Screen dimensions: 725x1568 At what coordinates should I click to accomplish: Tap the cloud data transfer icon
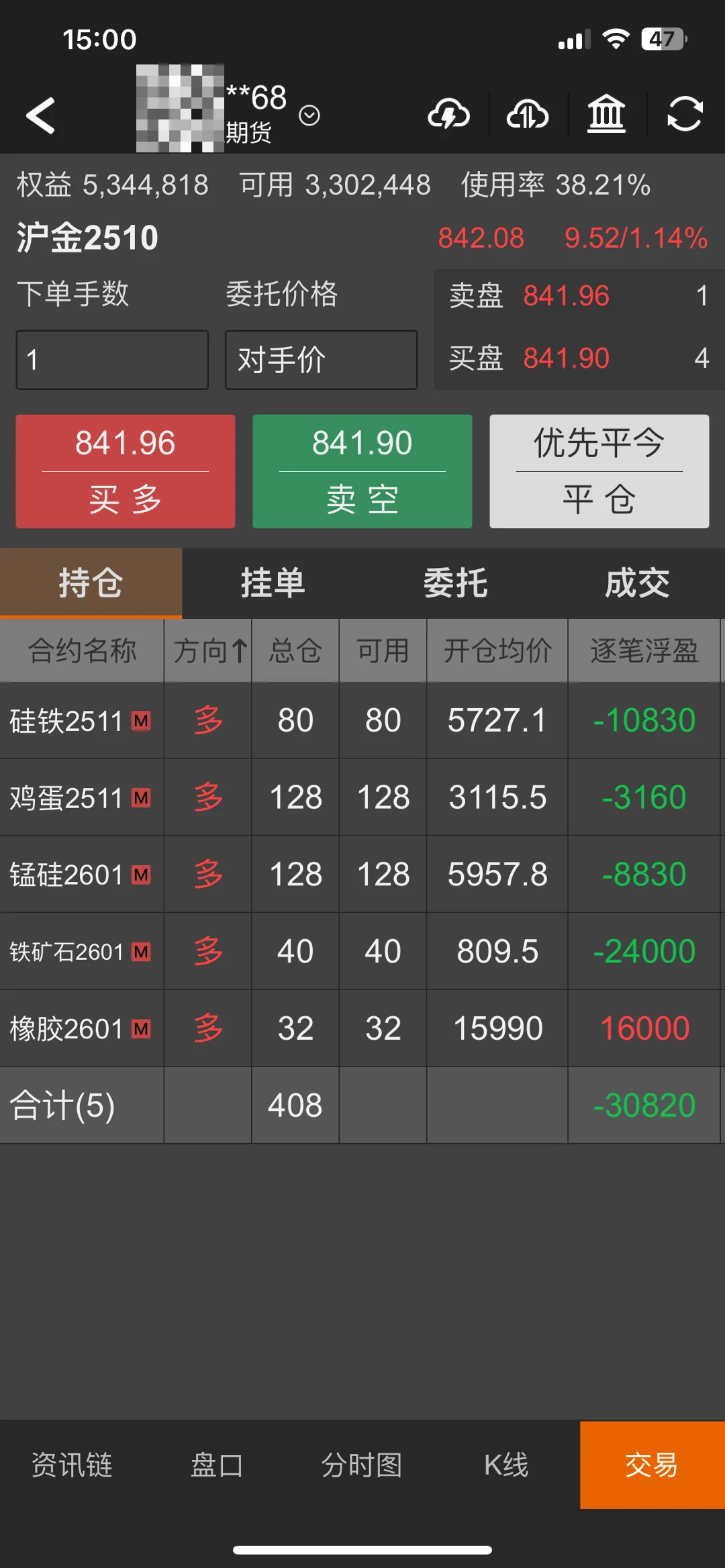click(528, 114)
